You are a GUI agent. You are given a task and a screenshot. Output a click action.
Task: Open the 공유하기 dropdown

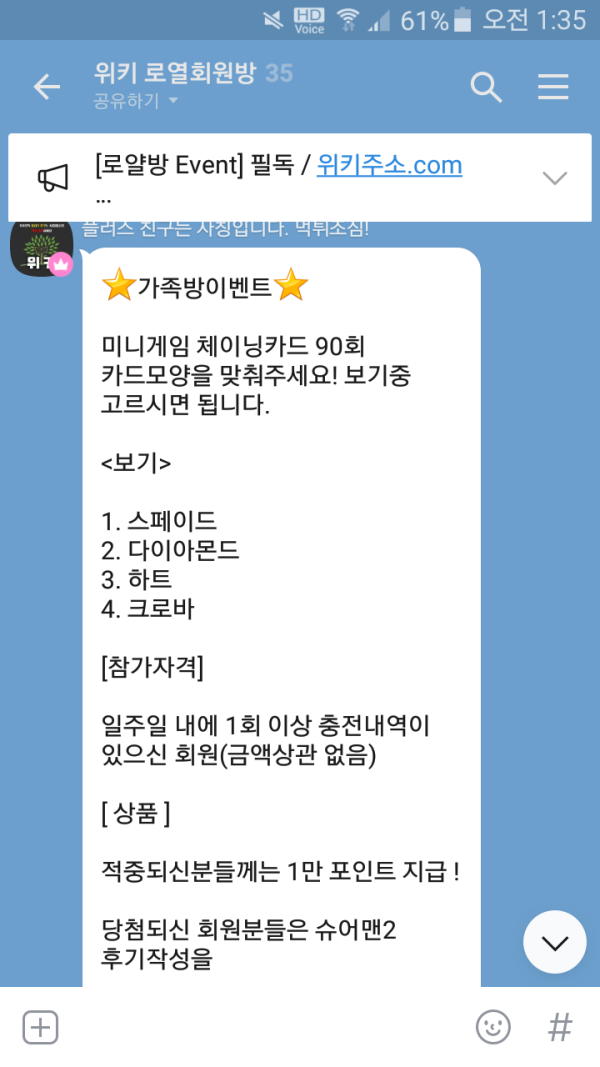pyautogui.click(x=135, y=101)
